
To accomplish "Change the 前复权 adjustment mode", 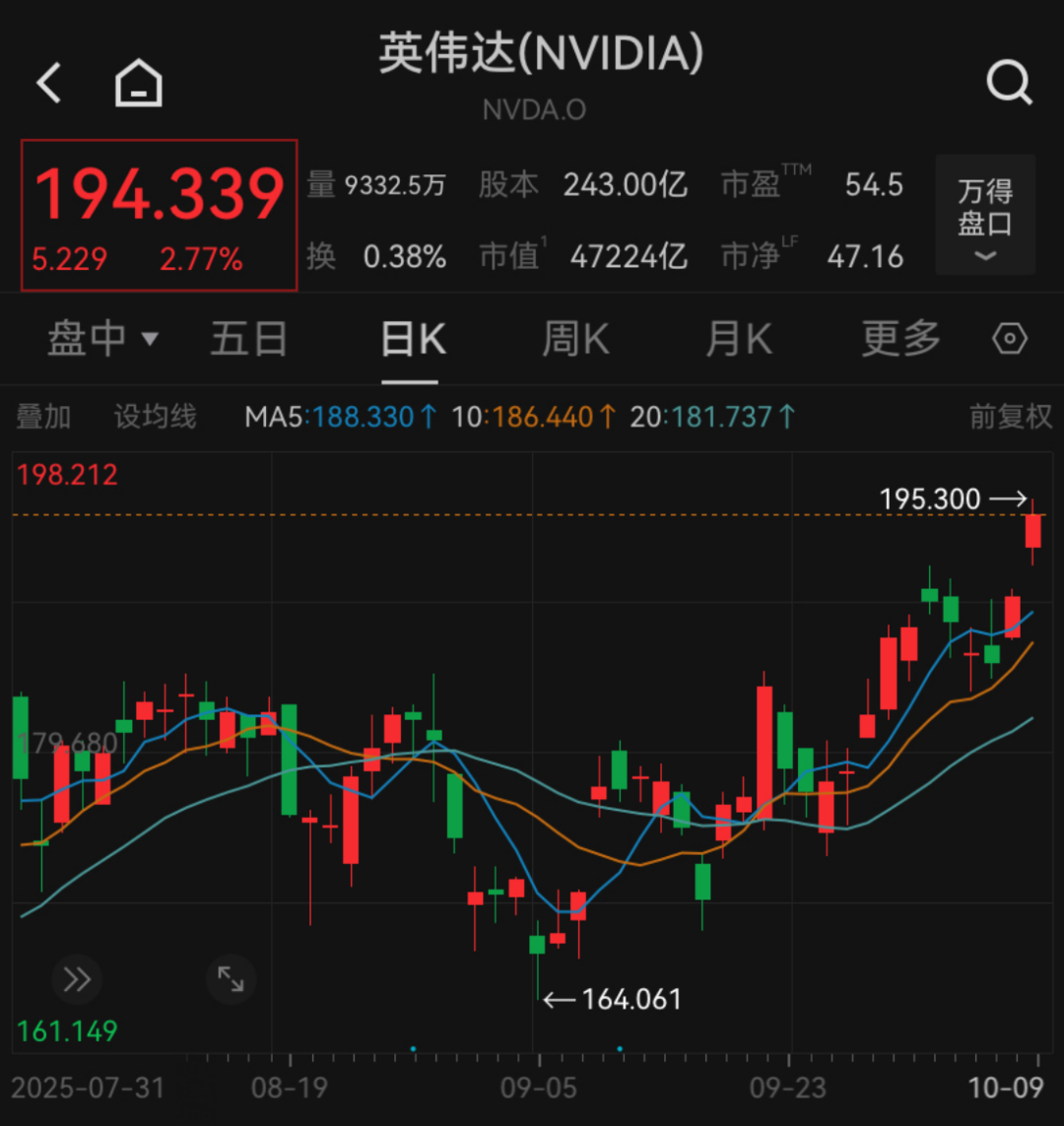I will pyautogui.click(x=1011, y=417).
